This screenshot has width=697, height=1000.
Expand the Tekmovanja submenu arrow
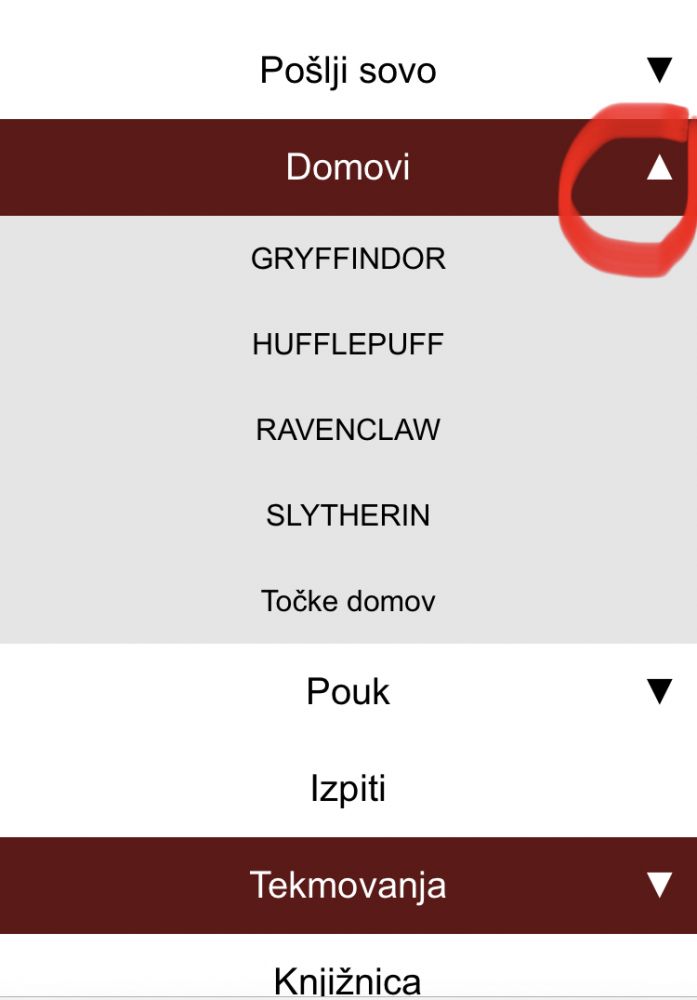click(659, 885)
